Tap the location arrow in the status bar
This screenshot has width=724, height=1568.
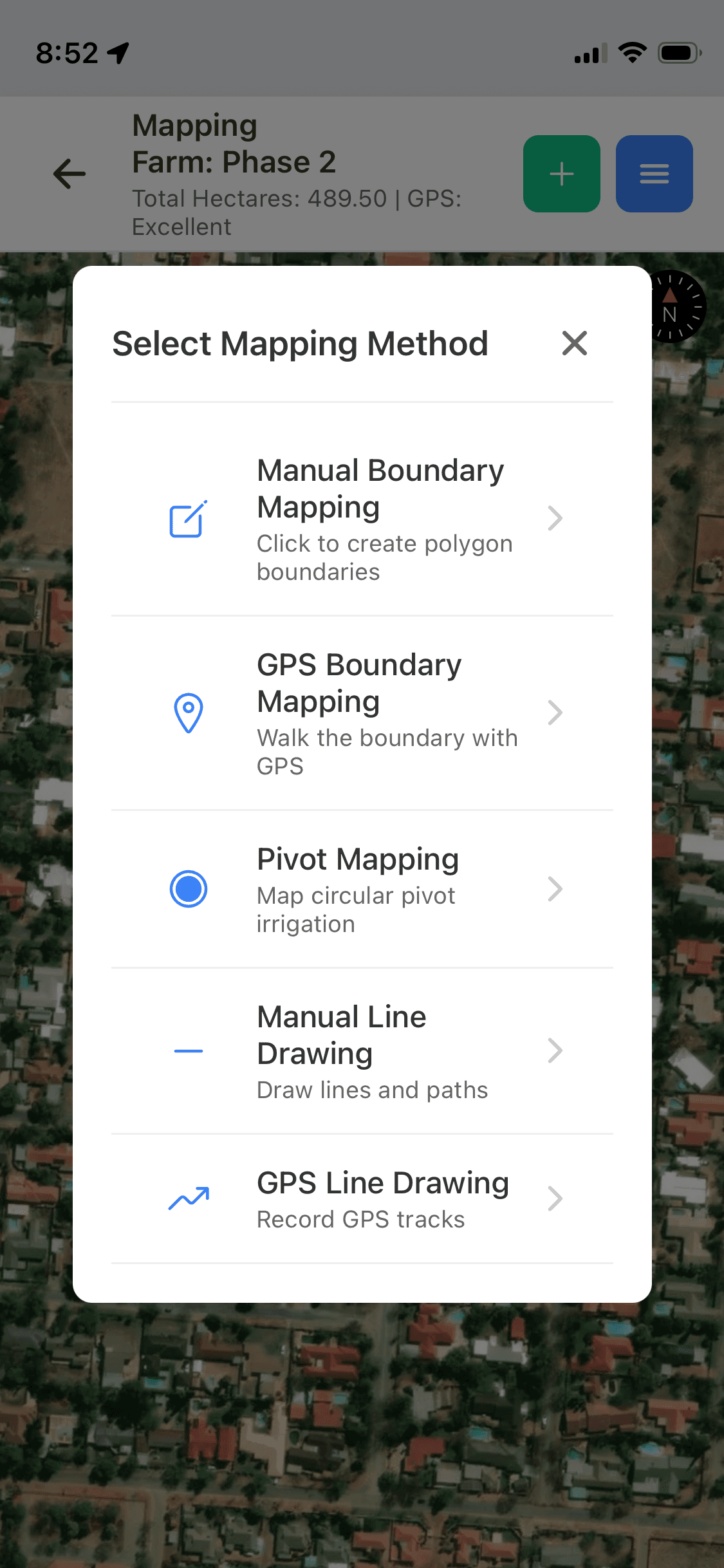click(120, 51)
